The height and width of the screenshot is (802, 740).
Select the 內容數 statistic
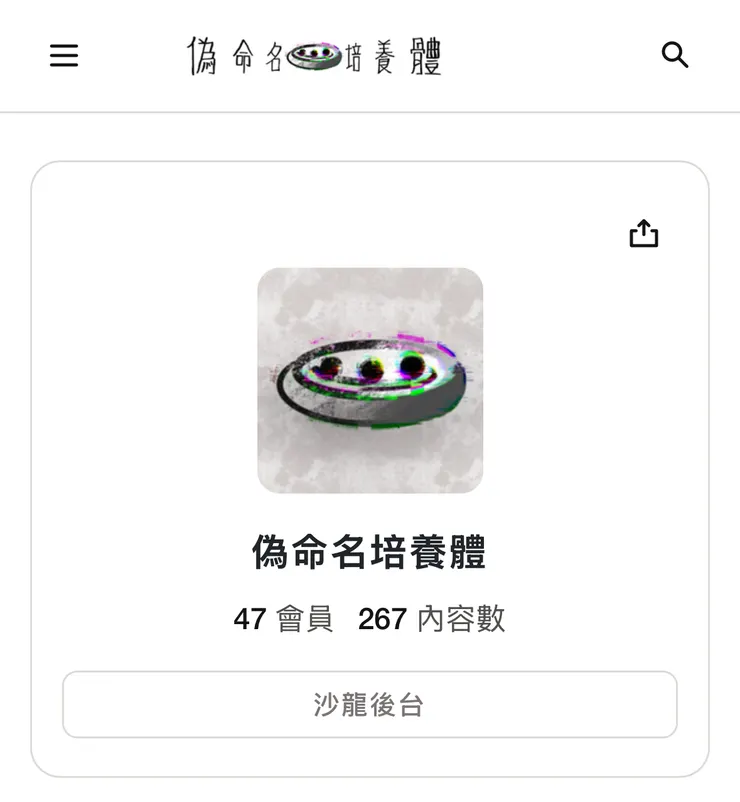(460, 620)
